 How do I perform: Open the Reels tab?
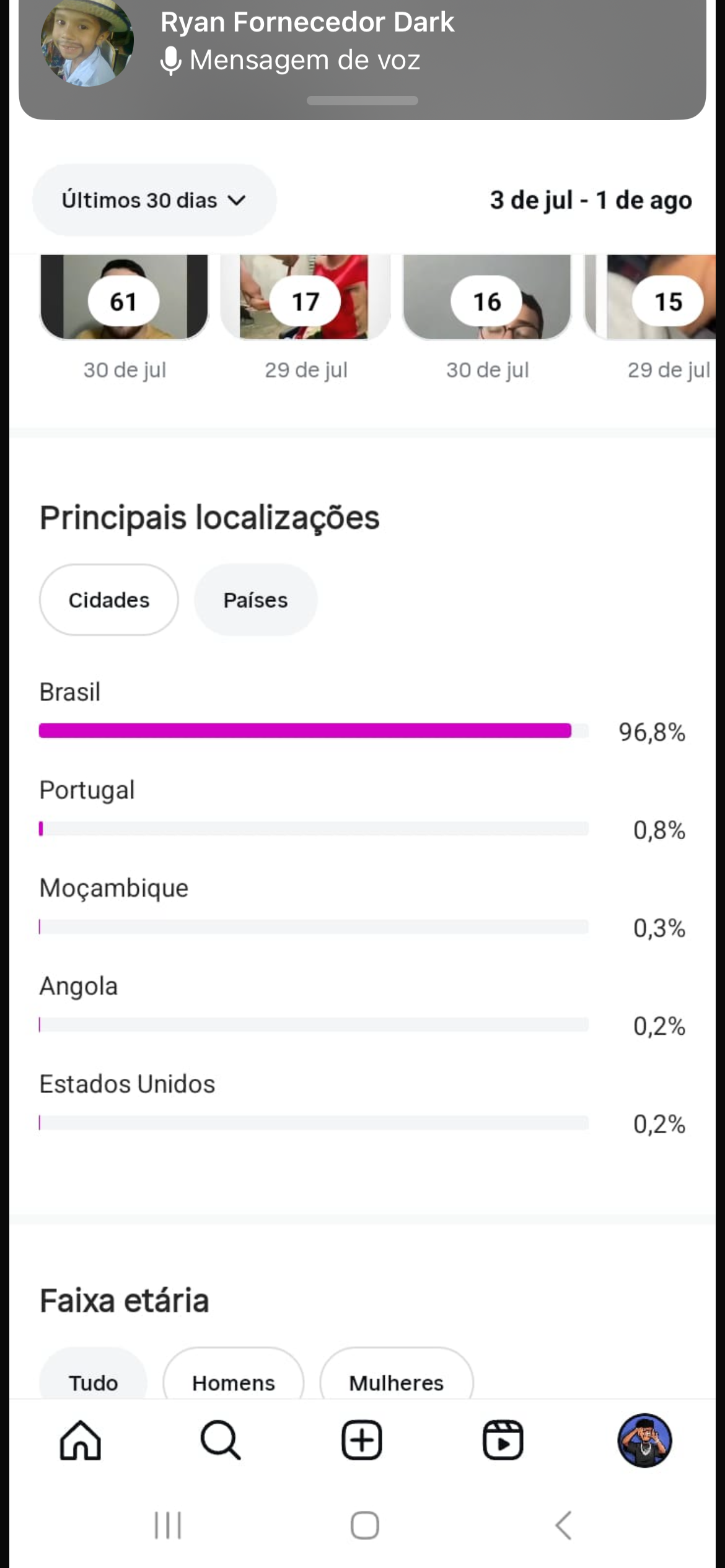point(503,1440)
